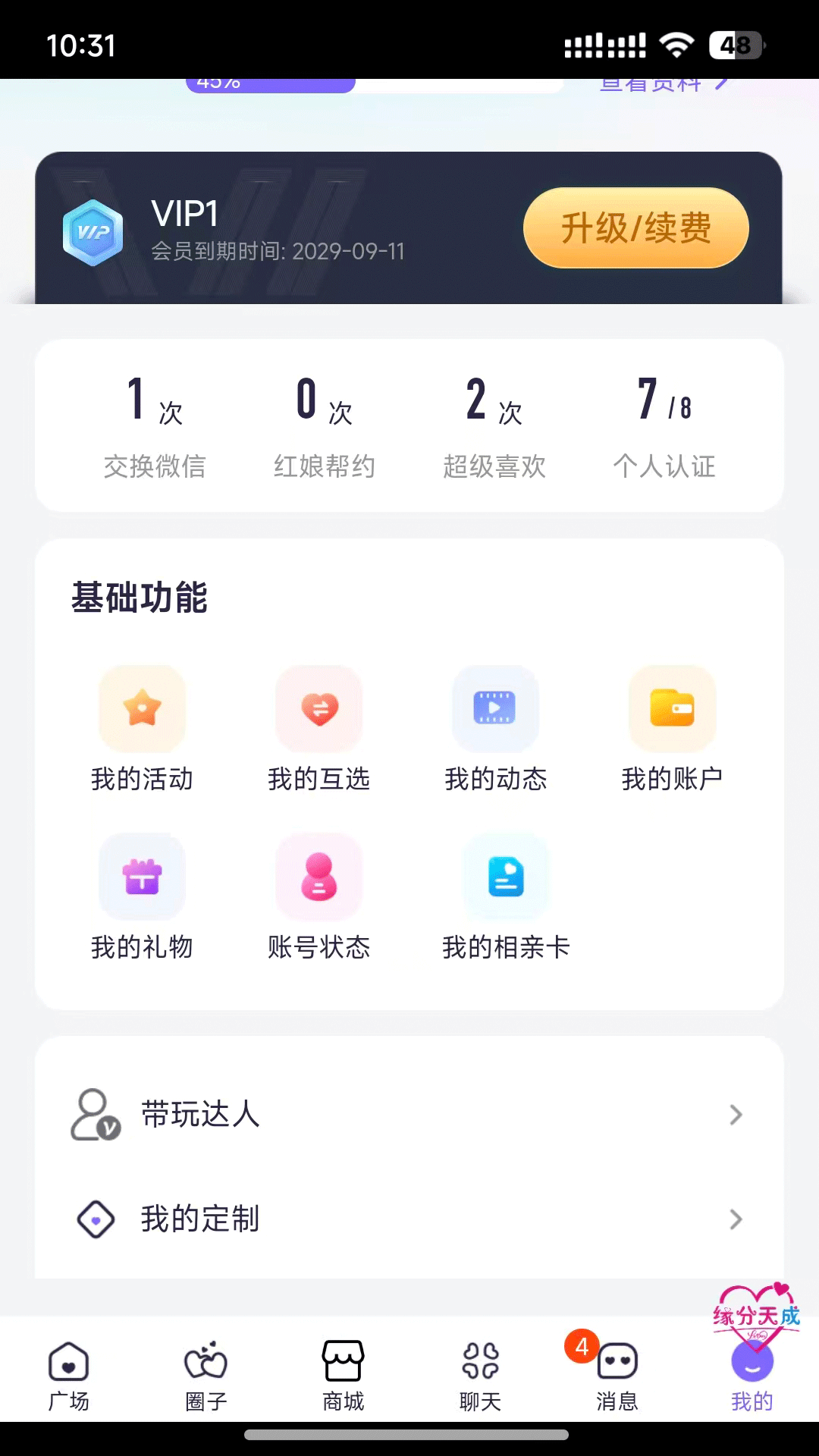Image resolution: width=819 pixels, height=1456 pixels.
Task: Open 我的动态 video icon
Action: pos(494,709)
